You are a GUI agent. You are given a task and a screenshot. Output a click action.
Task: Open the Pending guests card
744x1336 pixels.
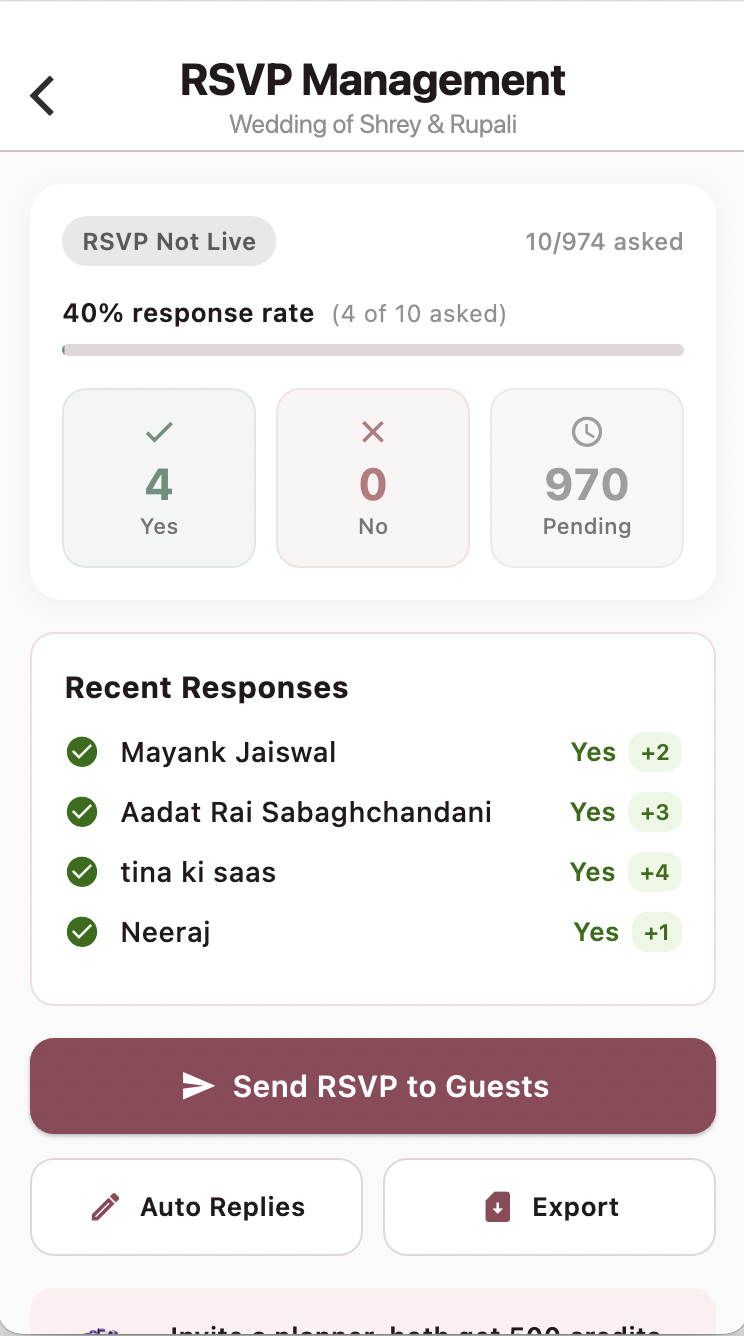[586, 478]
